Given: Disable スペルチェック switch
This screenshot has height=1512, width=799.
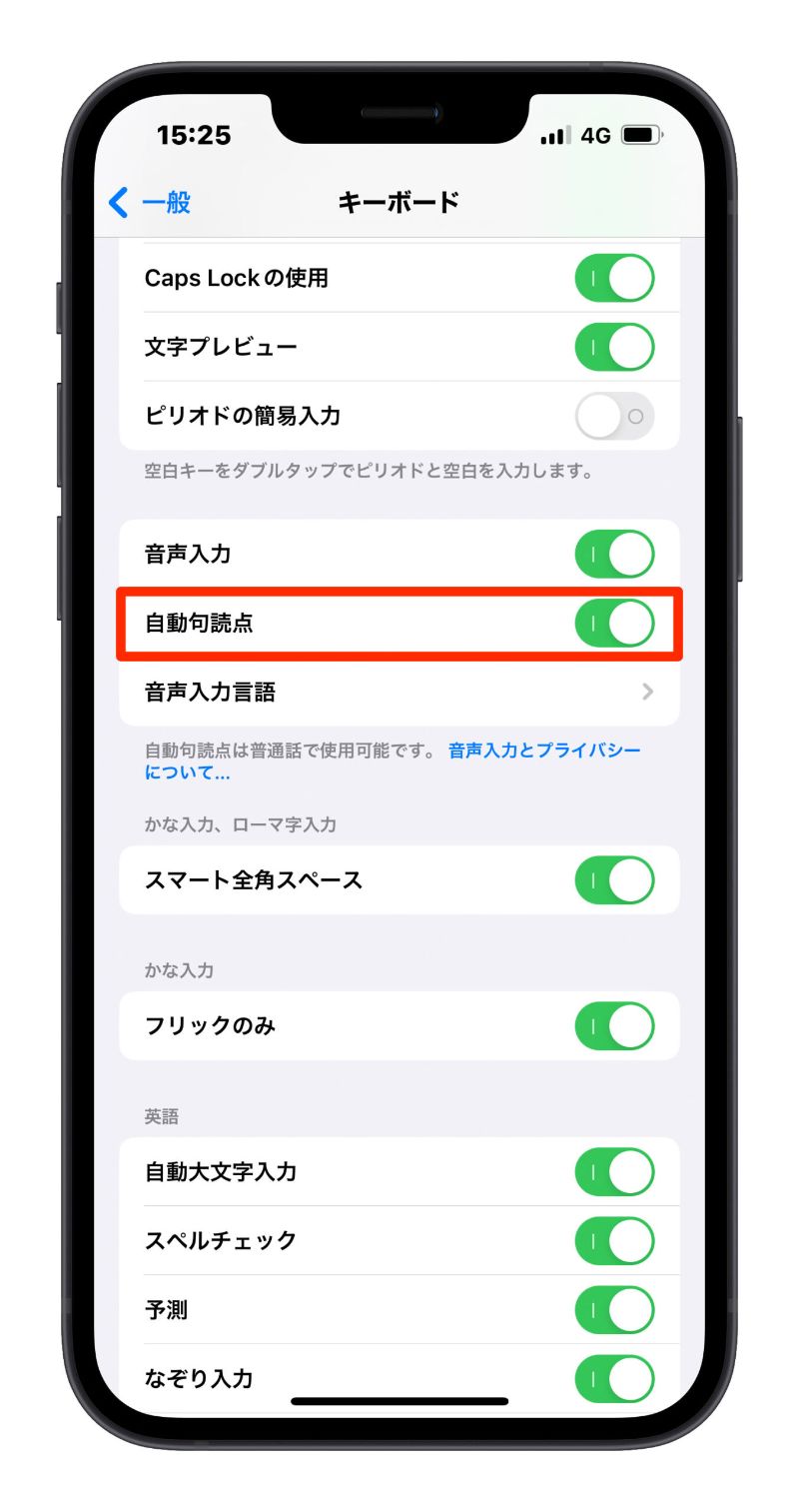Looking at the screenshot, I should 614,1240.
